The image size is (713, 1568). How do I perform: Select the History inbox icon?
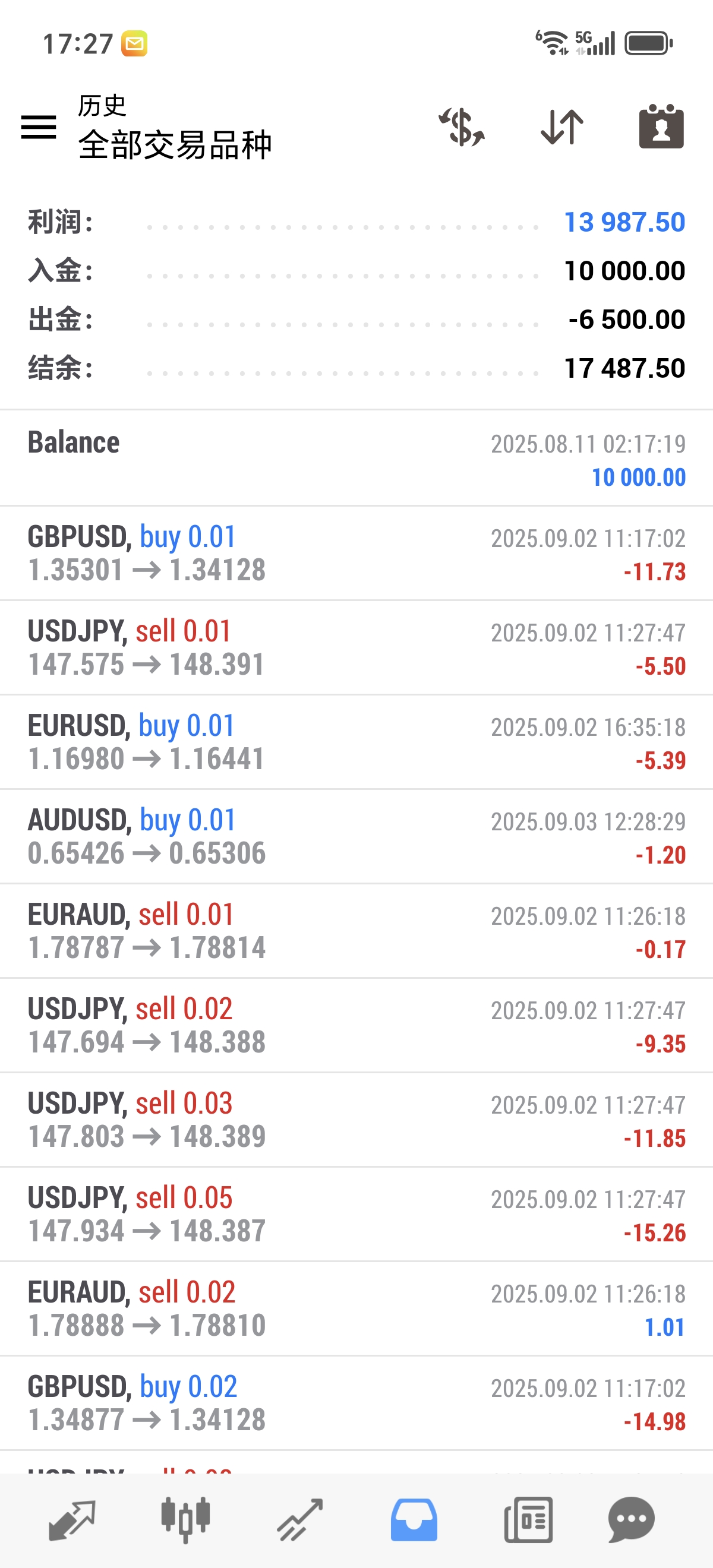pos(414,1520)
